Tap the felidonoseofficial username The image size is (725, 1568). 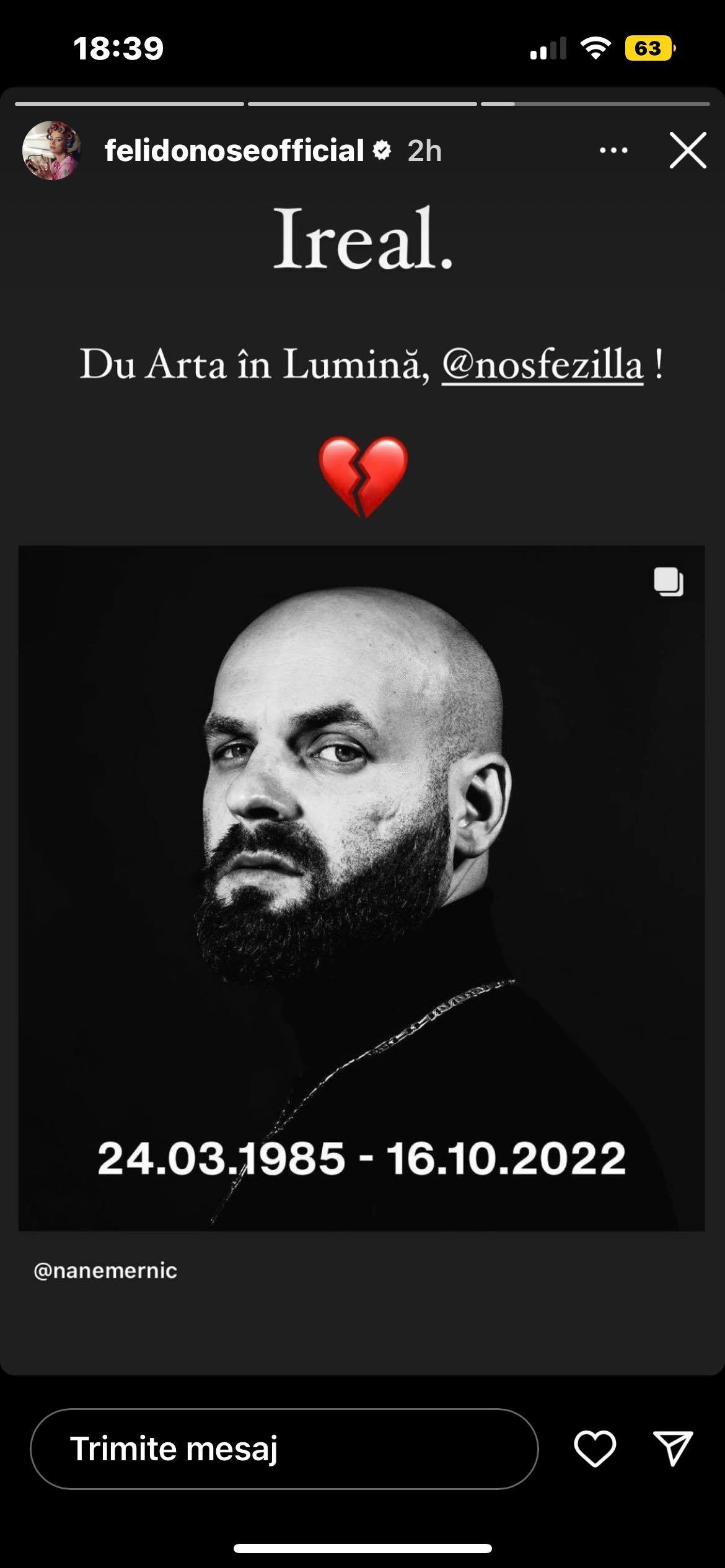coord(234,150)
